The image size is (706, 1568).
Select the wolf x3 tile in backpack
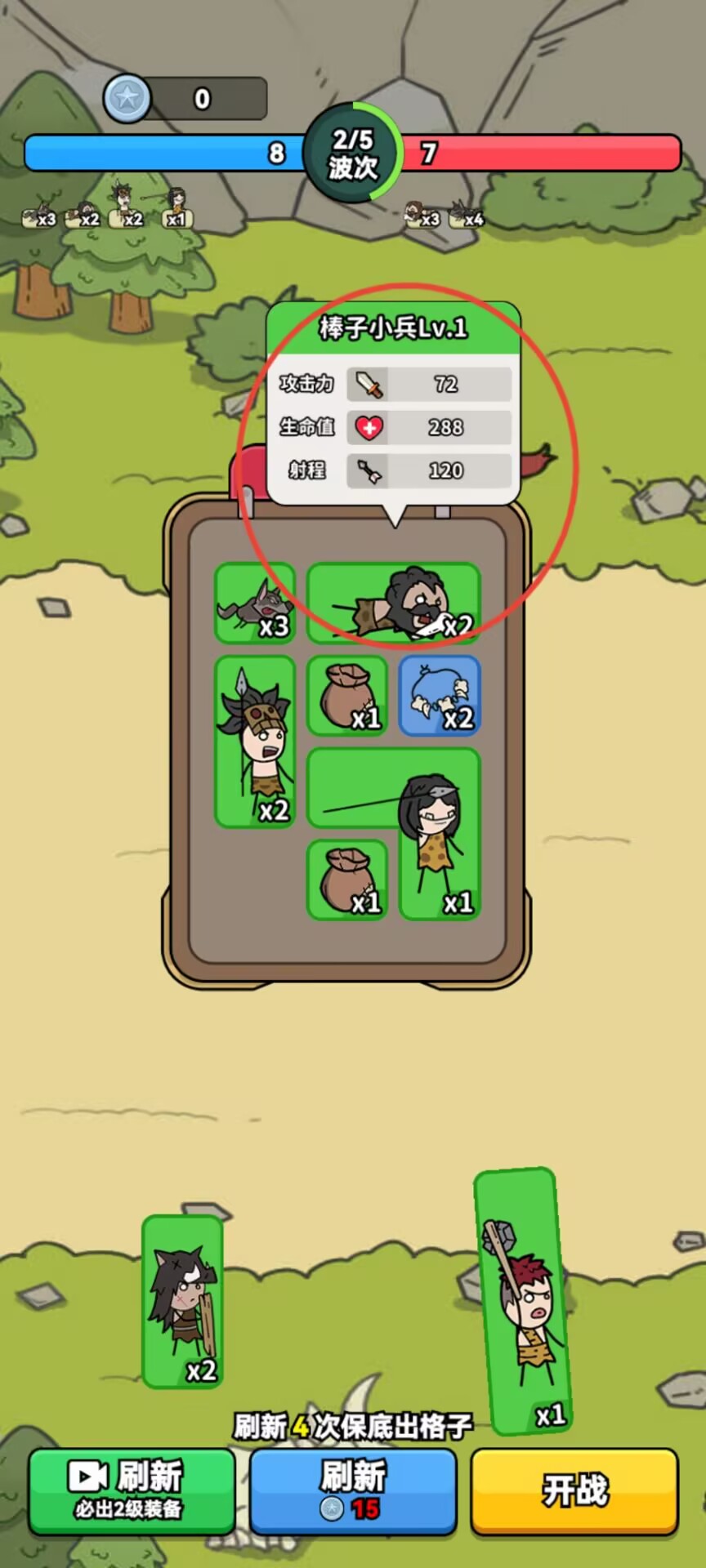pyautogui.click(x=255, y=604)
